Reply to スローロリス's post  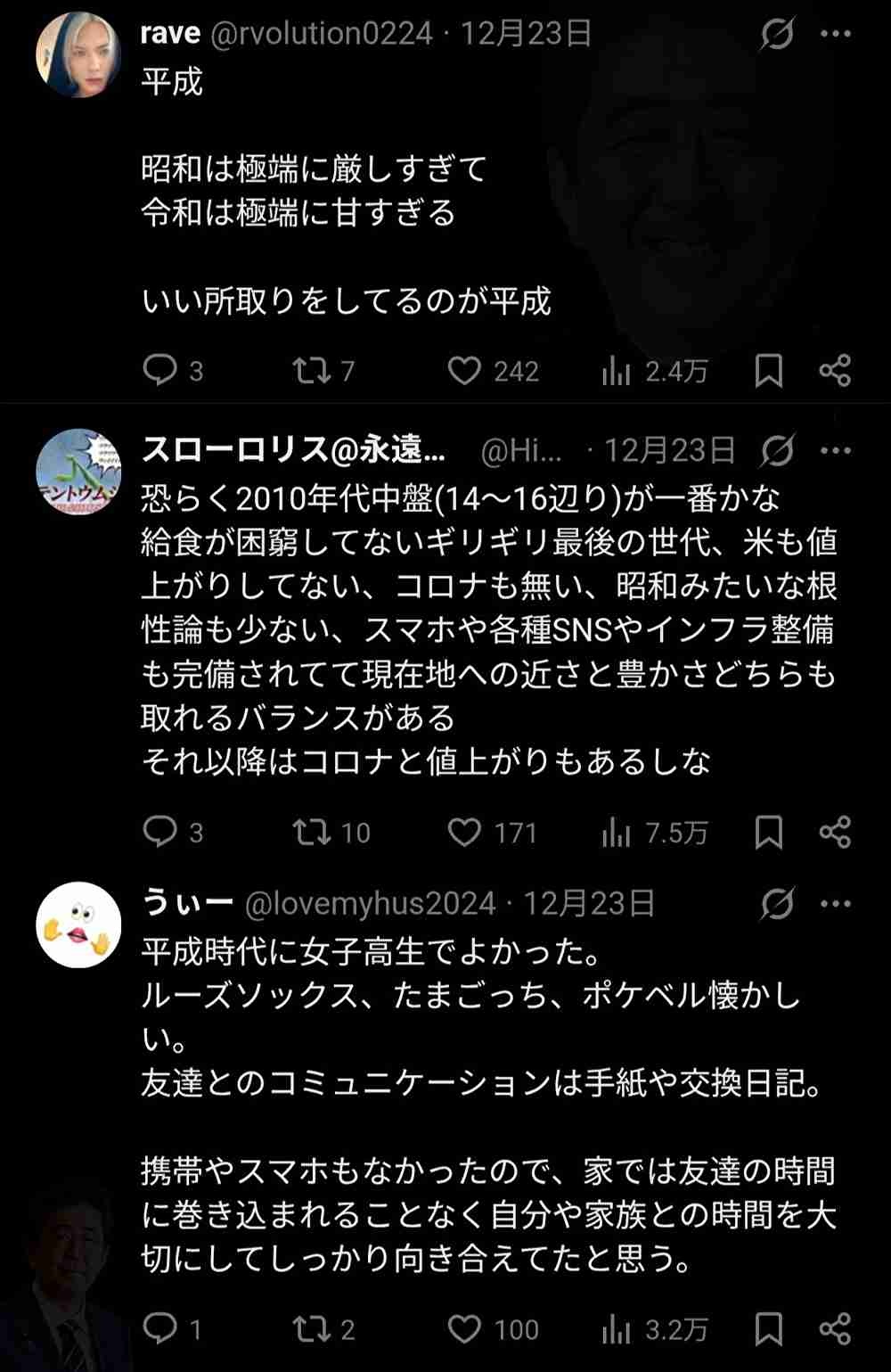160,832
